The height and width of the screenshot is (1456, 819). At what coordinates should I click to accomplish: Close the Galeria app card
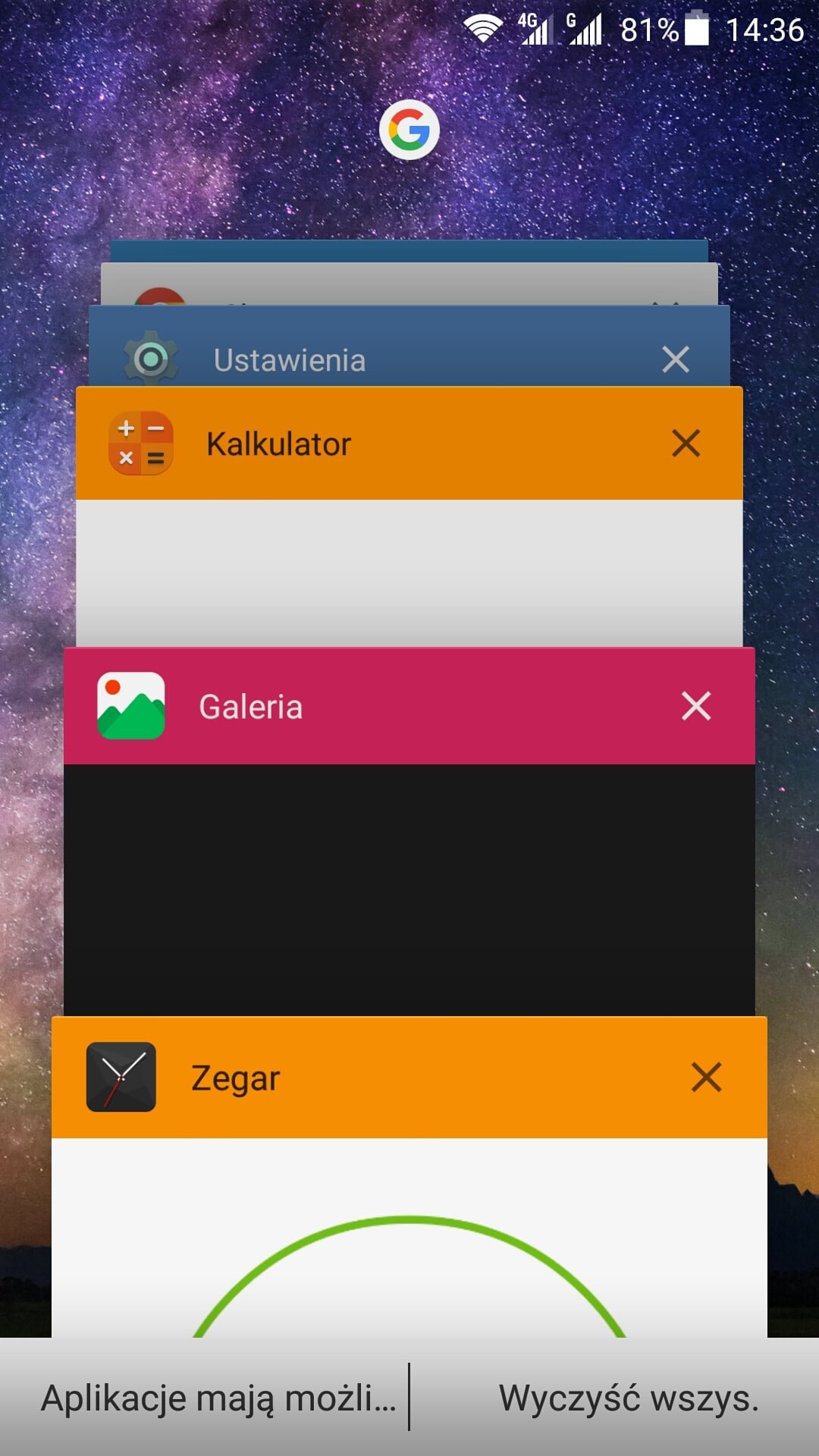tap(696, 706)
